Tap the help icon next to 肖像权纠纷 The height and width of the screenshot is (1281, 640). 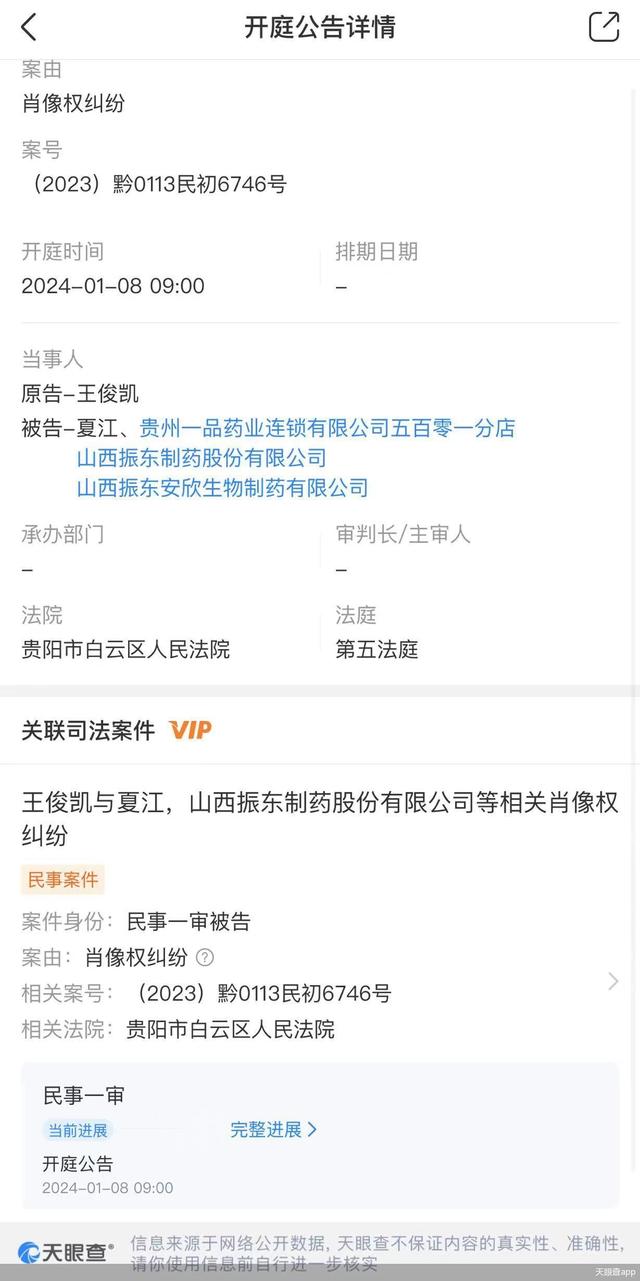[205, 957]
